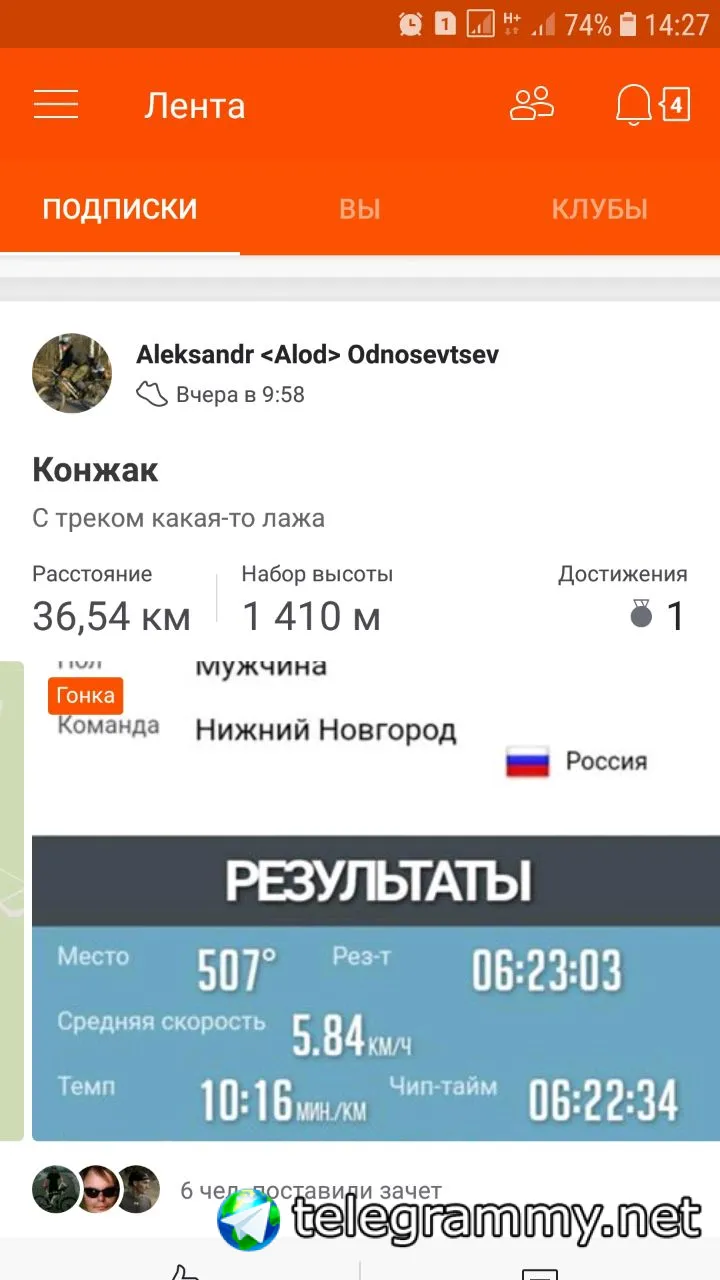
Task: Switch to the ВЫ tab
Action: tap(360, 209)
